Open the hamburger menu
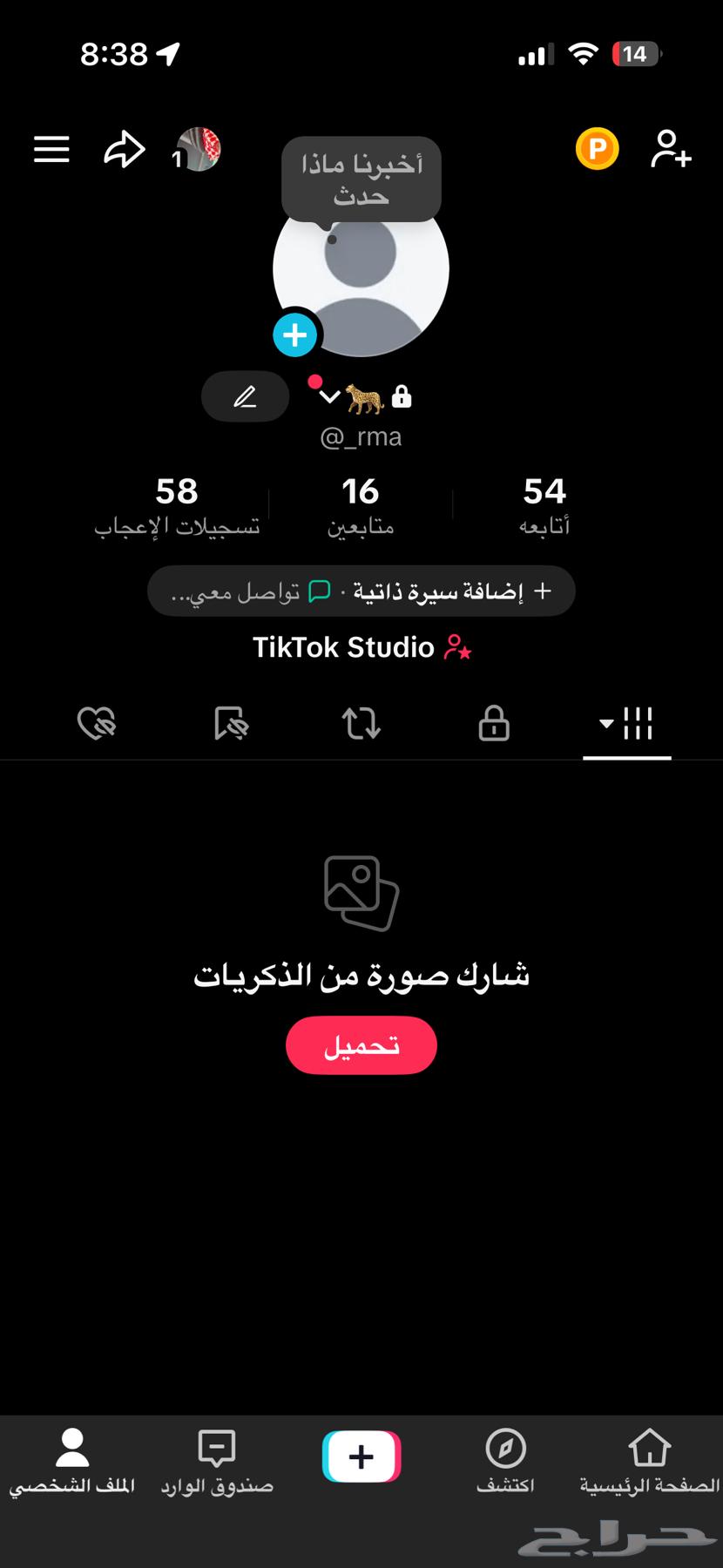 tap(51, 149)
